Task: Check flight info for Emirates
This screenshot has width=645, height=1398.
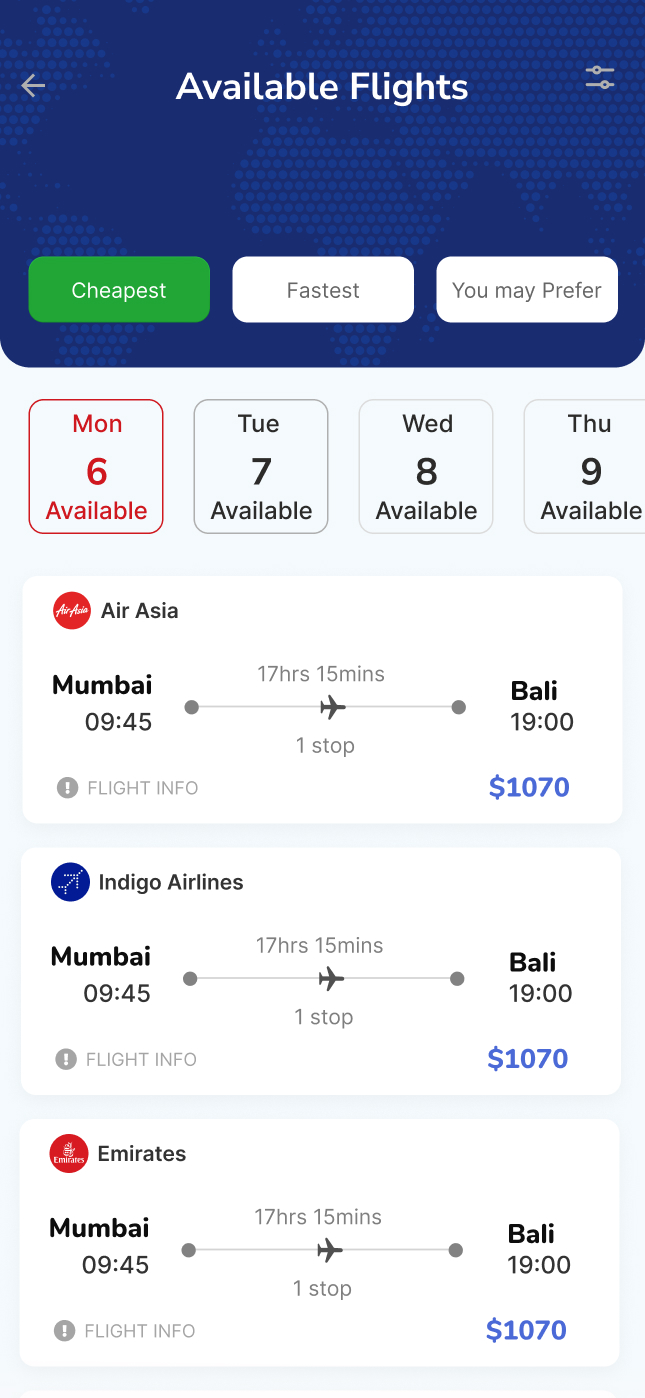Action: point(126,1331)
